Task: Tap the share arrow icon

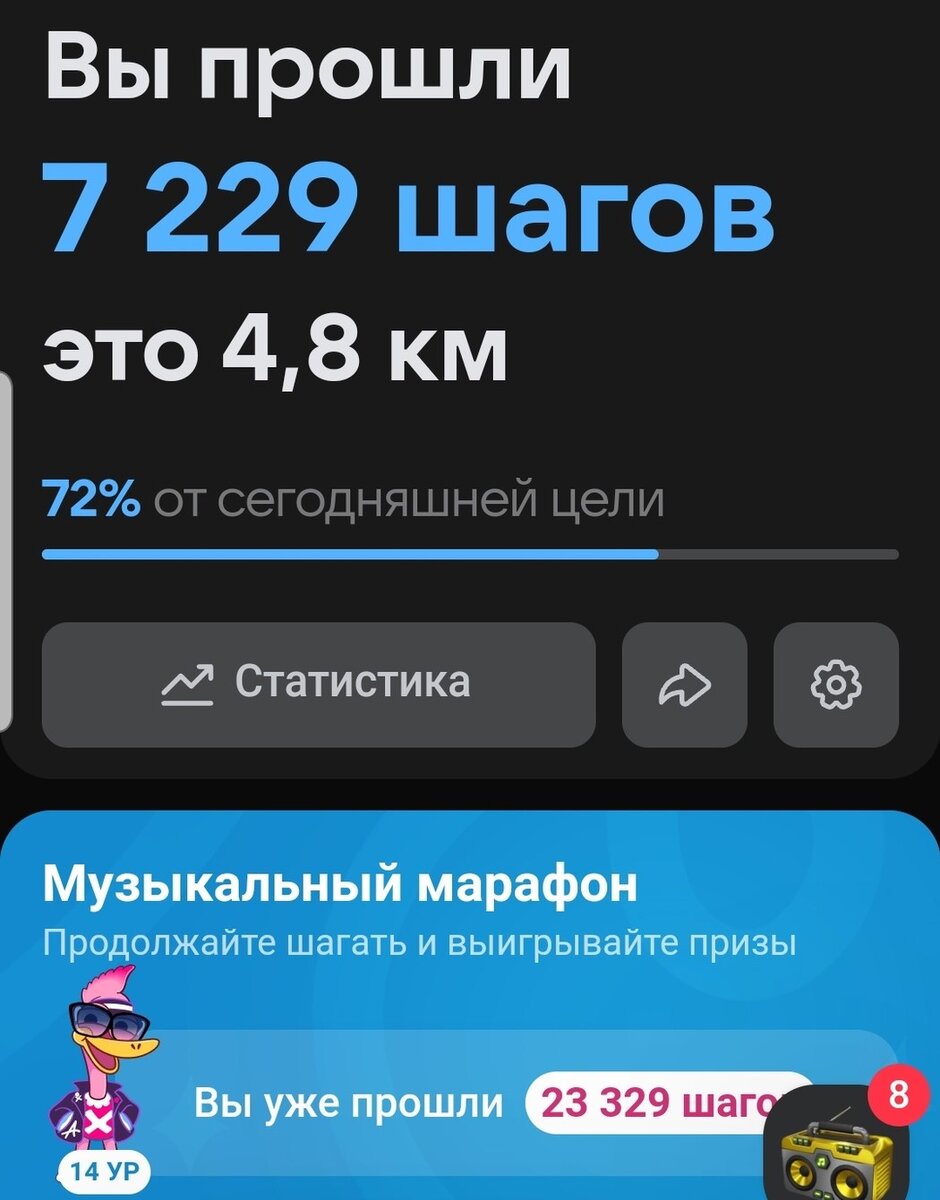Action: [x=684, y=684]
